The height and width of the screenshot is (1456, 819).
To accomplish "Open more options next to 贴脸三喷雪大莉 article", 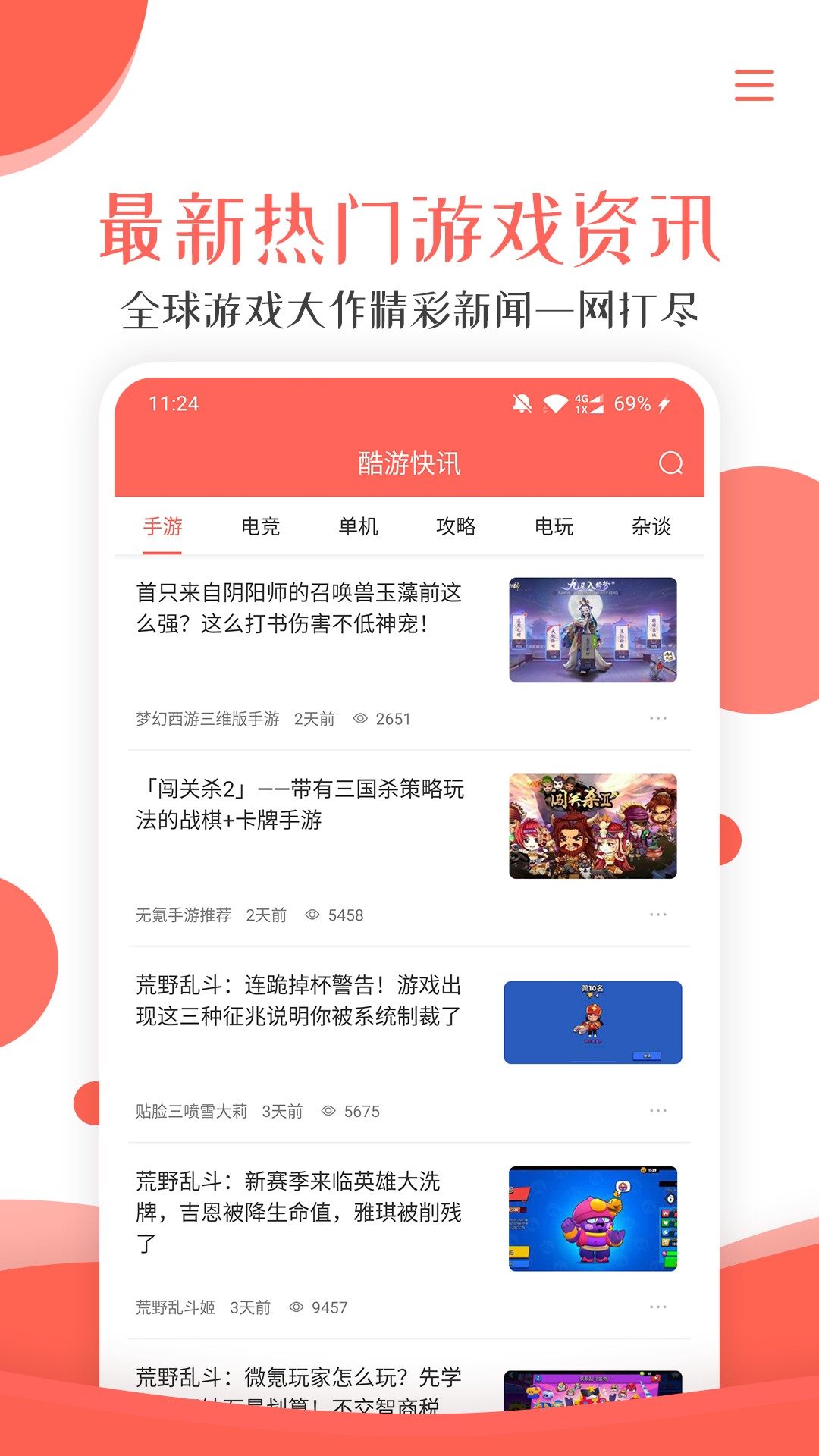I will 658,1110.
